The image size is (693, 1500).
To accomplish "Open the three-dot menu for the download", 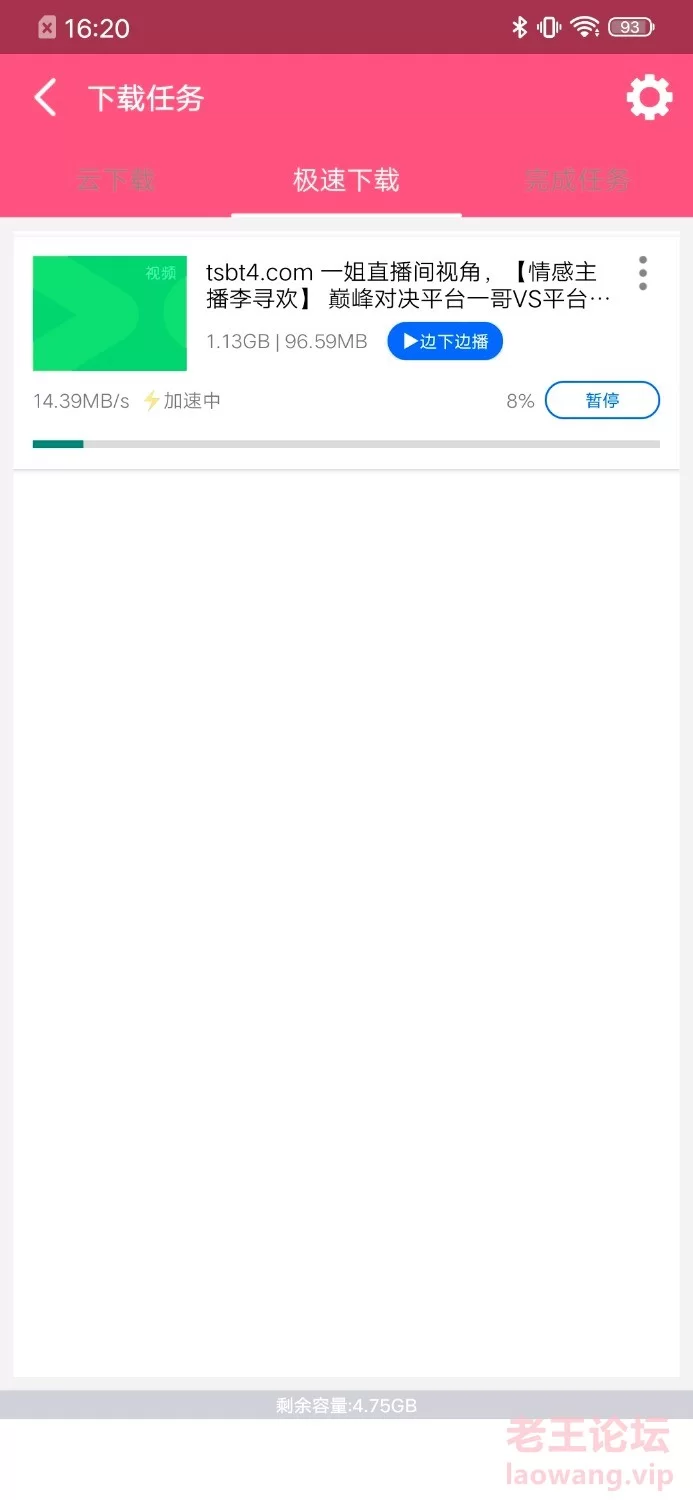I will 643,273.
